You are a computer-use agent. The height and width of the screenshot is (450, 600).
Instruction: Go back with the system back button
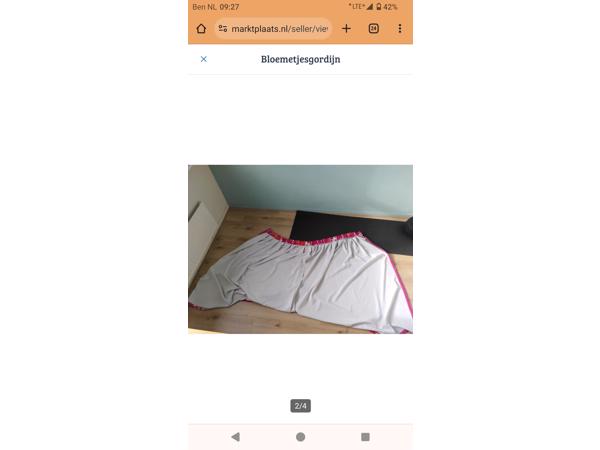coord(235,437)
